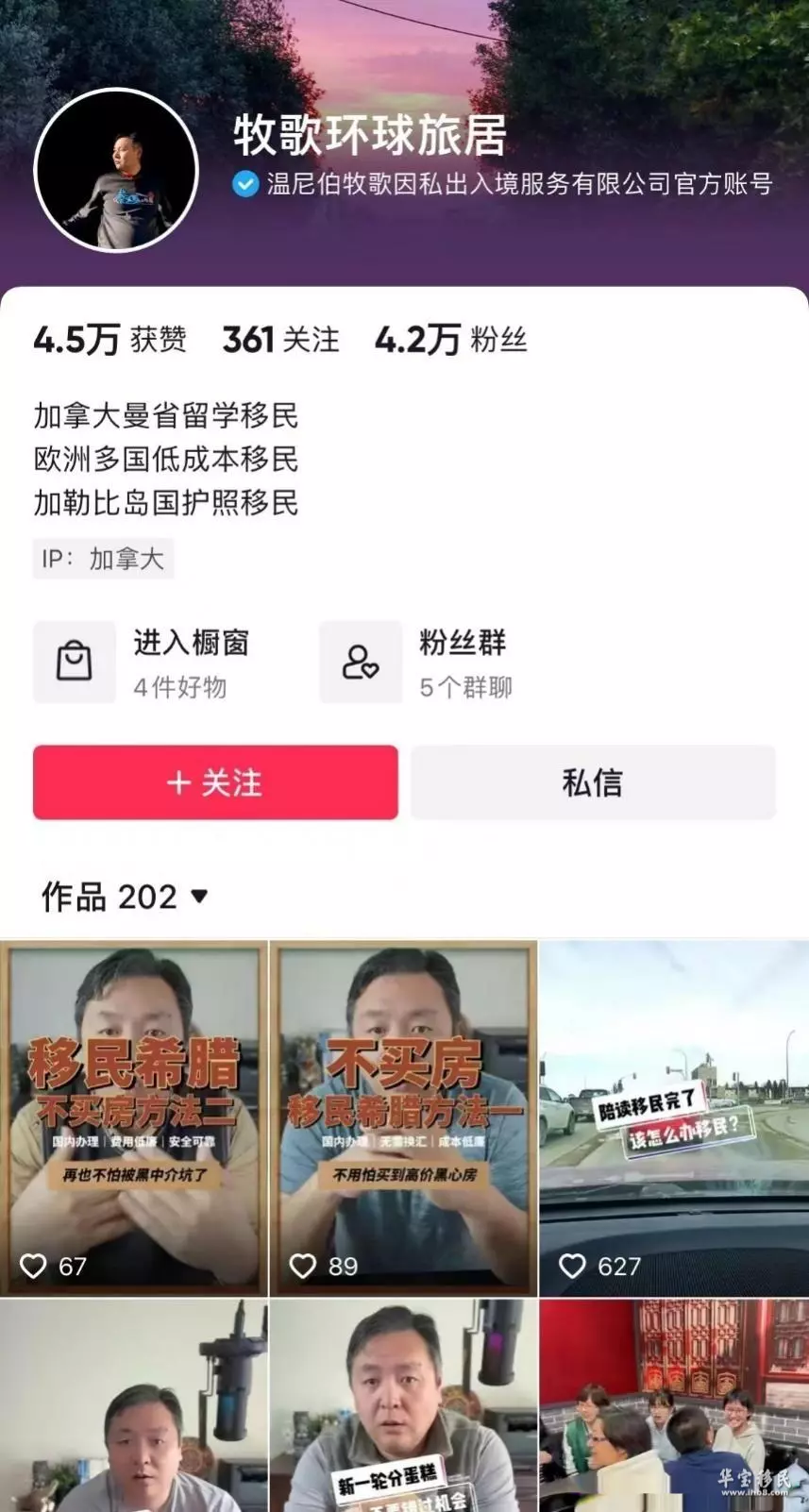The width and height of the screenshot is (809, 1512).
Task: Open 进入橱窗 shop window
Action: [146, 663]
